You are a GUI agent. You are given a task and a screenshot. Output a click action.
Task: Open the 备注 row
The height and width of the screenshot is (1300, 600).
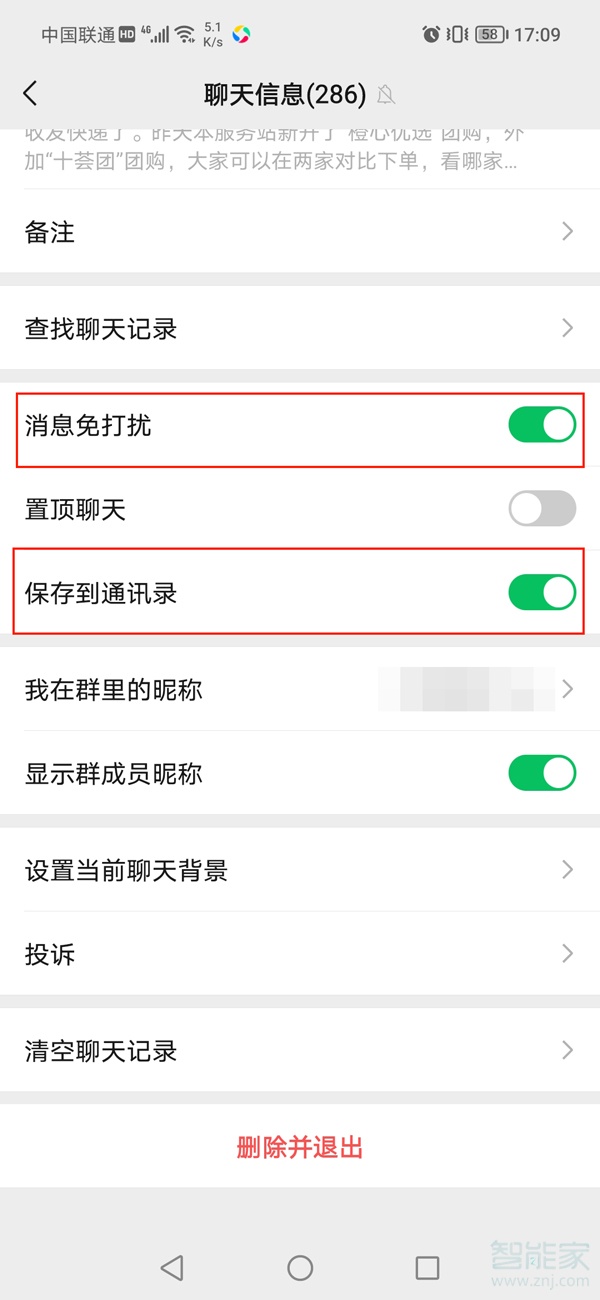click(300, 232)
